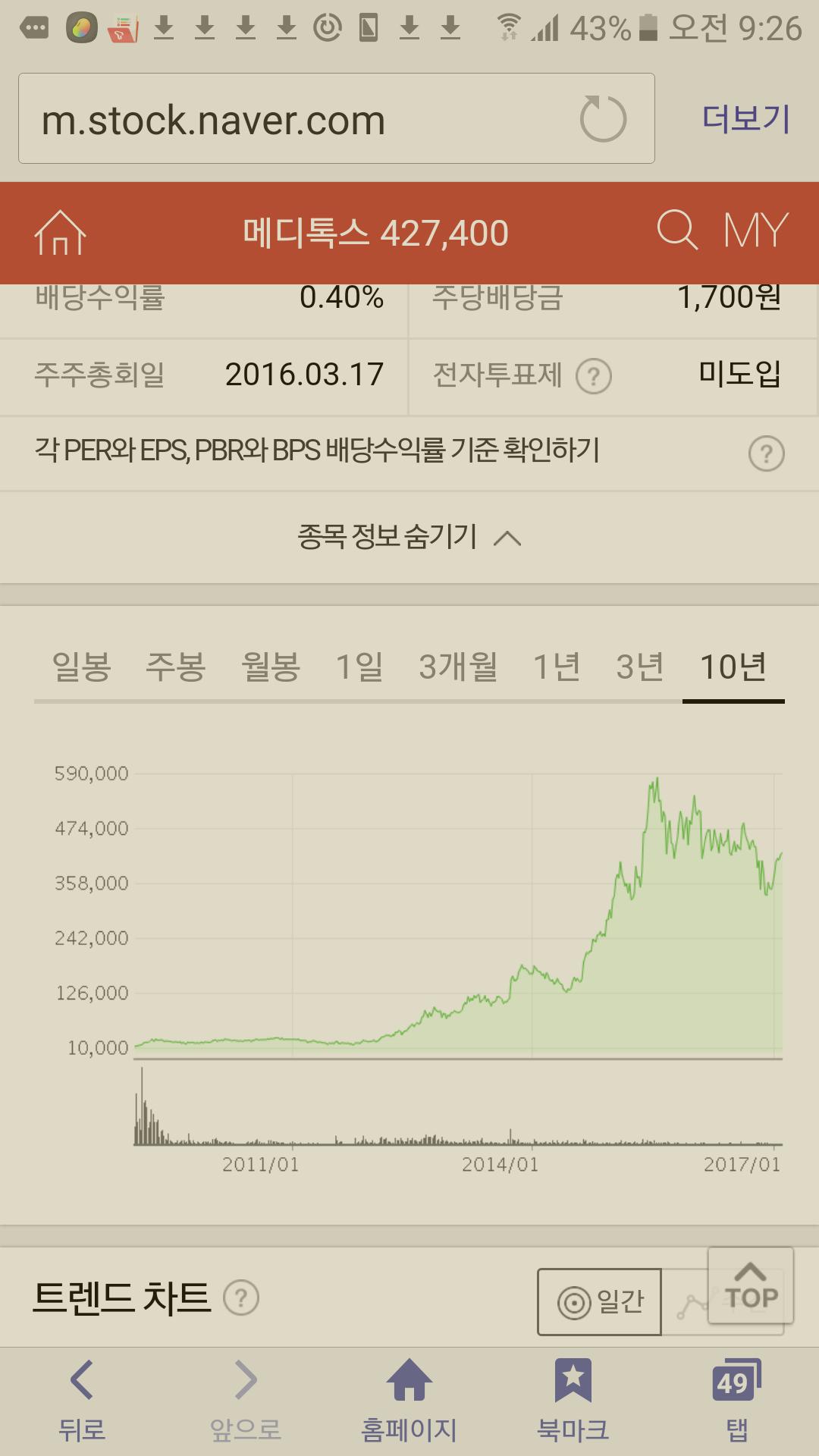Select the 3년 chart range
Image resolution: width=819 pixels, height=1456 pixels.
click(640, 667)
